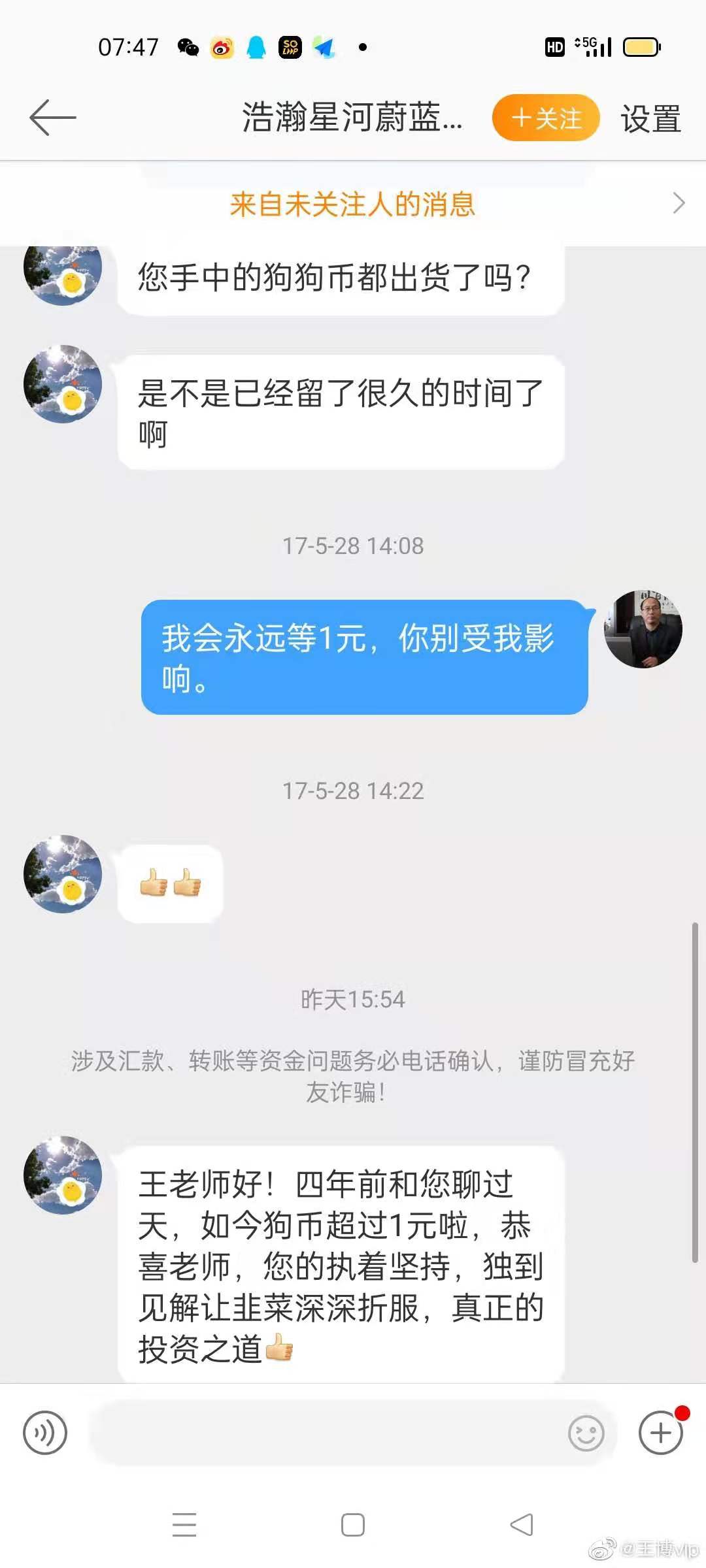Follow this user with +关注 button

(546, 118)
